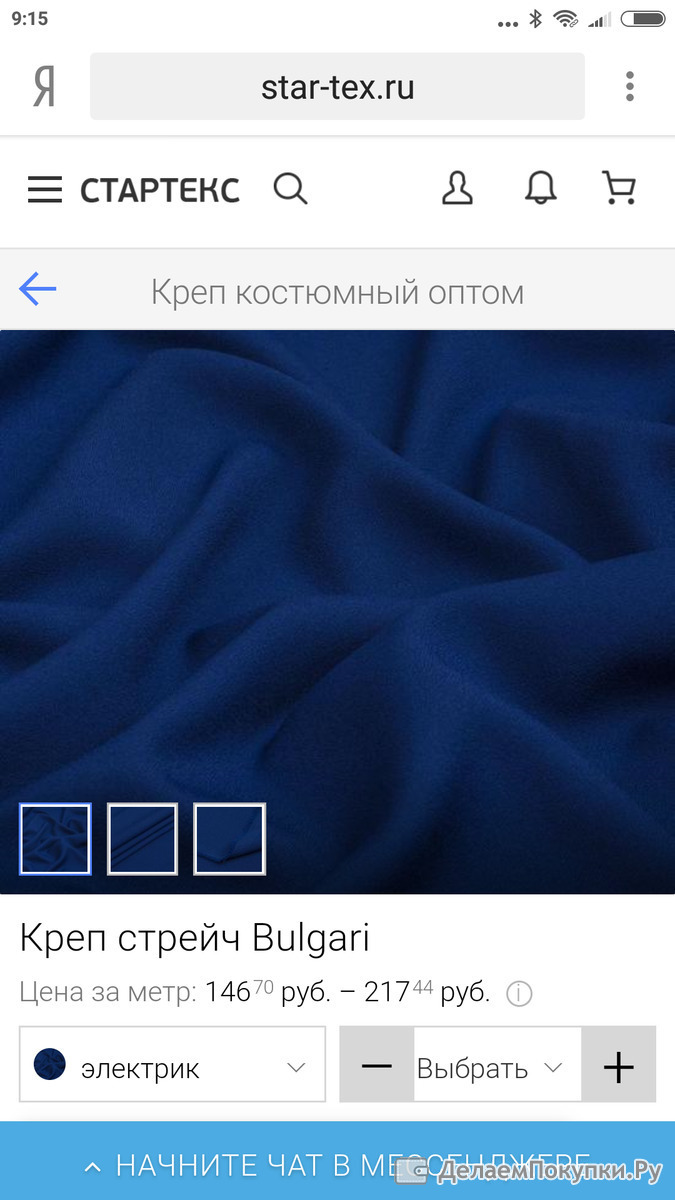The width and height of the screenshot is (675, 1200).
Task: Expand the messenger chat banner
Action: 337,1164
